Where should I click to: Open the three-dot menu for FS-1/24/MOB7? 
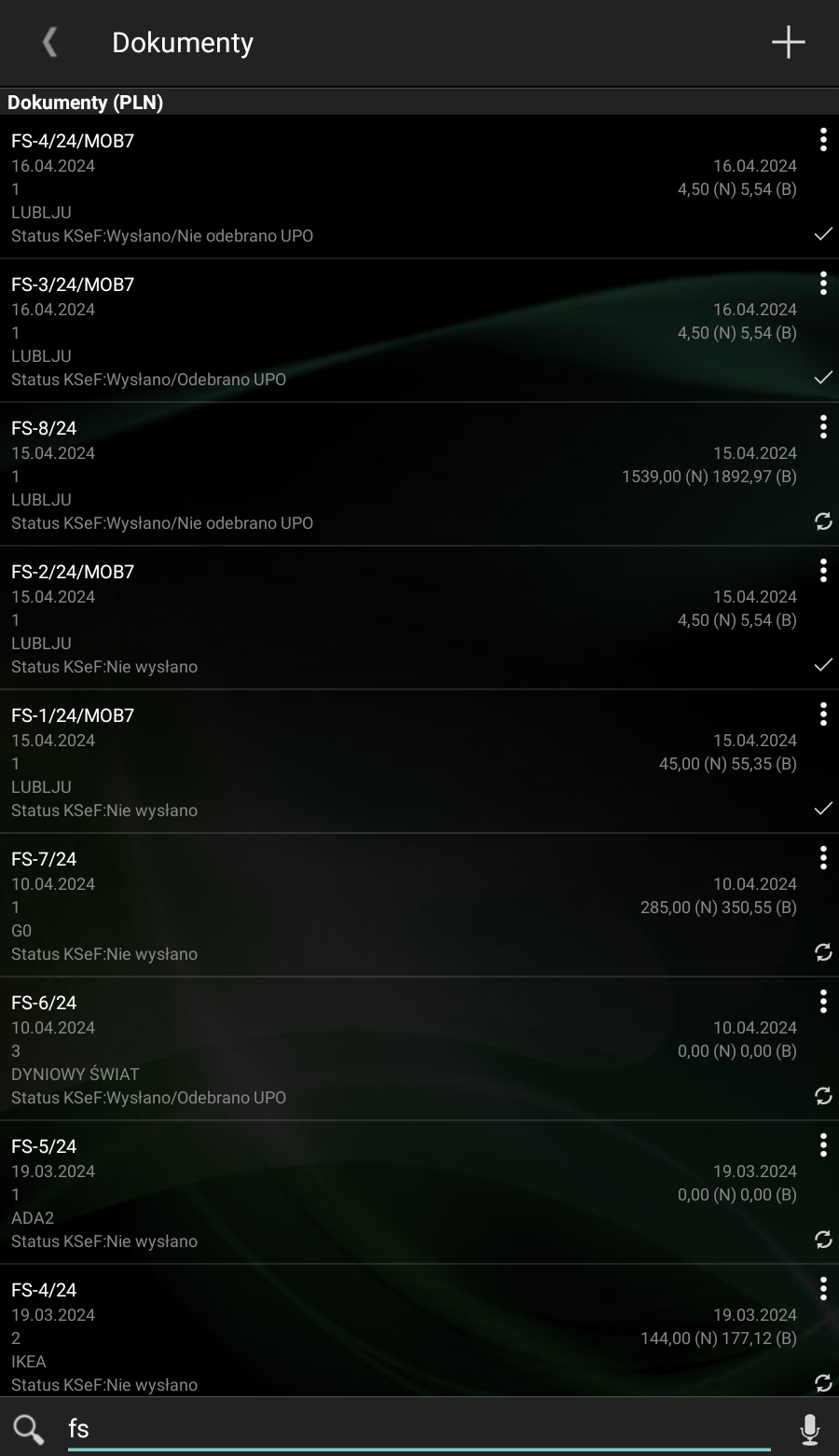[x=823, y=714]
